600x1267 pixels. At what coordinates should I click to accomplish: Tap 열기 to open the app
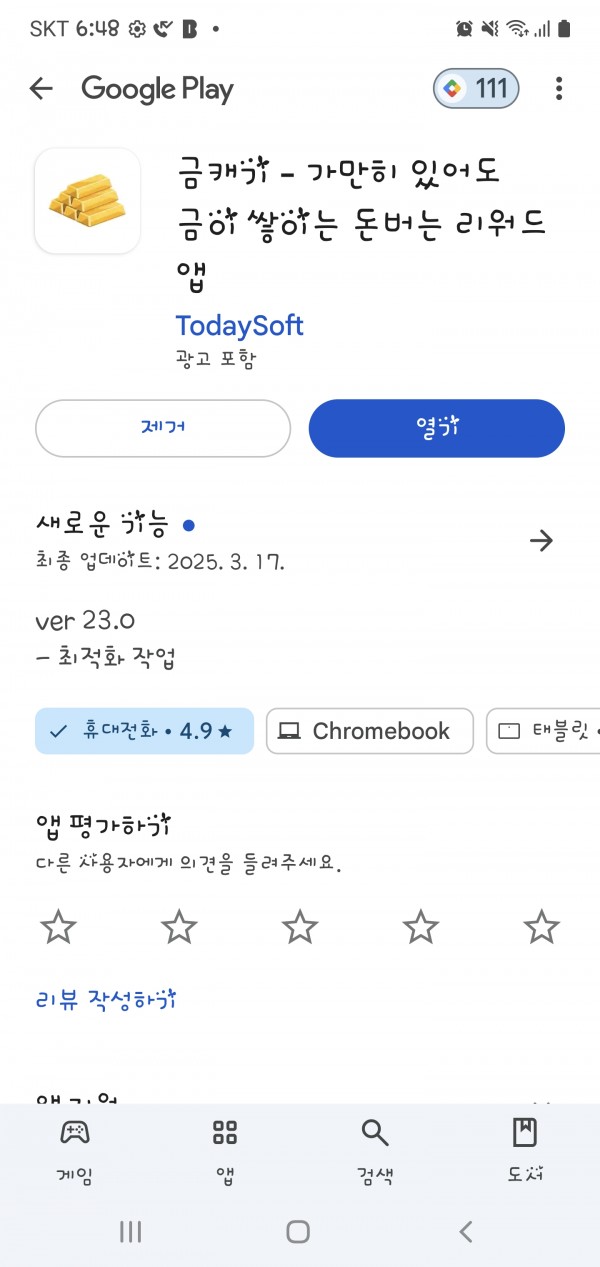pyautogui.click(x=437, y=428)
